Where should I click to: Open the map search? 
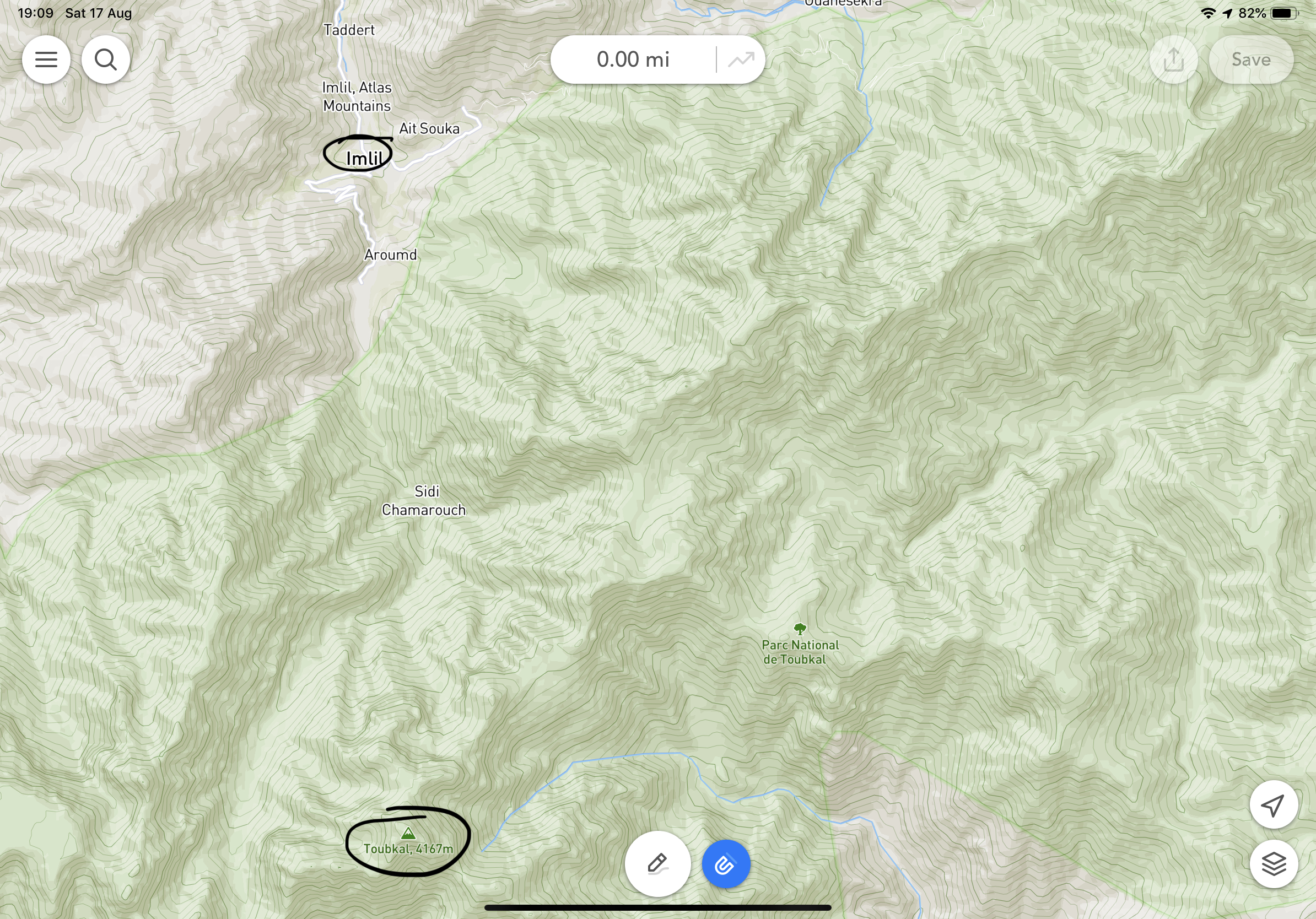105,60
